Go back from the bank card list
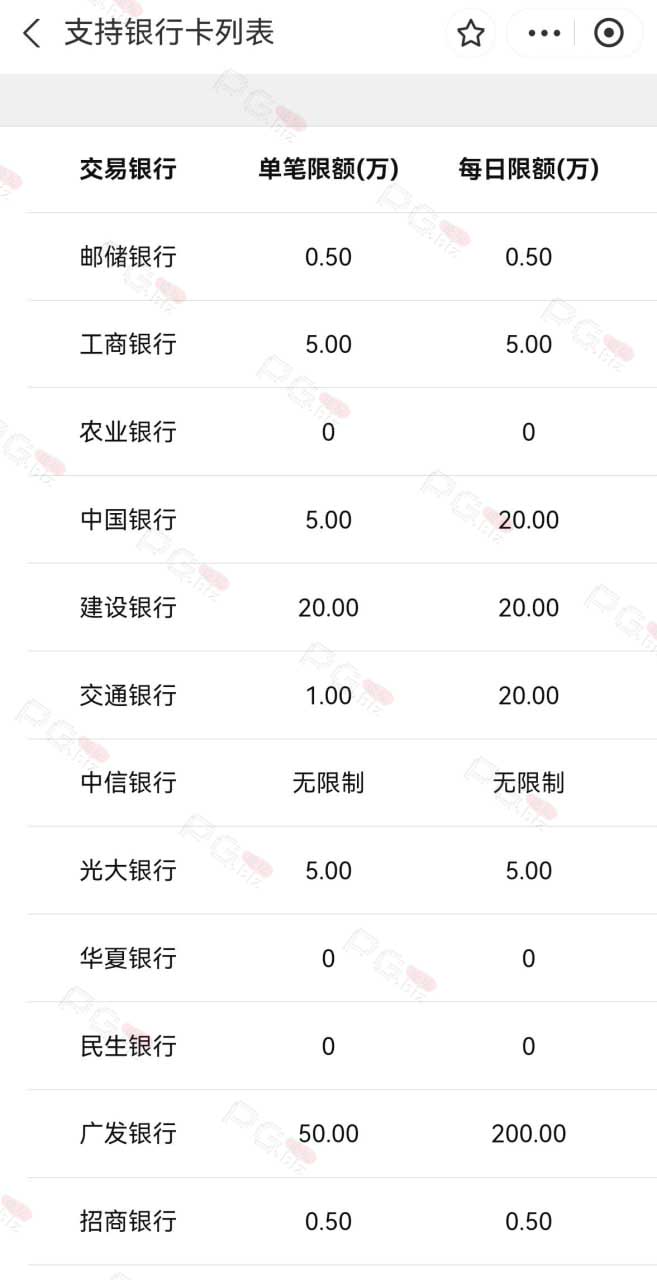The image size is (657, 1280). pyautogui.click(x=32, y=33)
